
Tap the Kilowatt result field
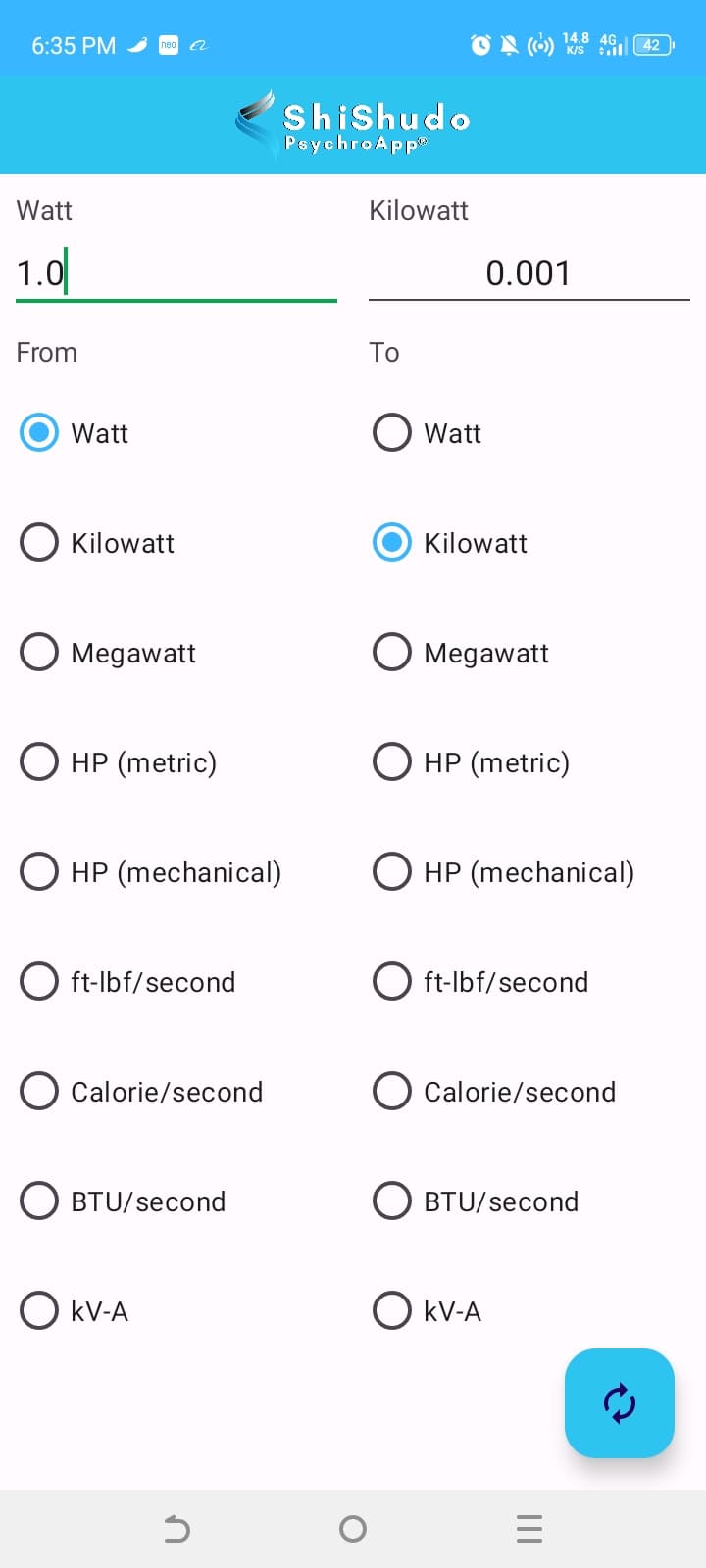click(529, 272)
